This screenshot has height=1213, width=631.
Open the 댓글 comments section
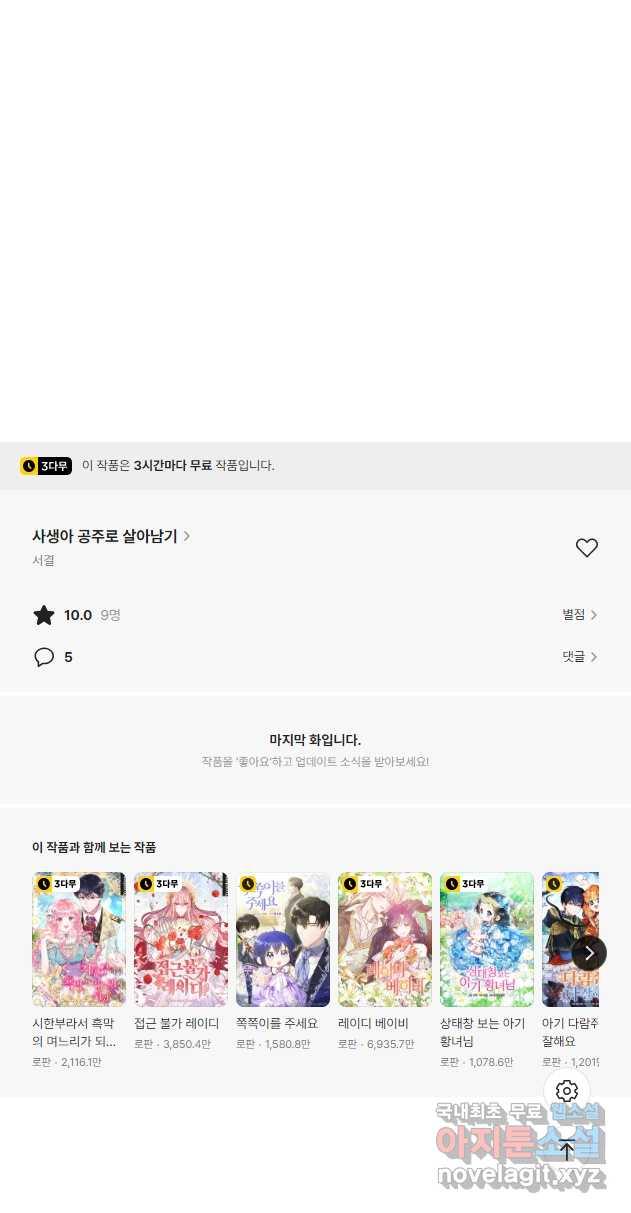click(x=579, y=657)
